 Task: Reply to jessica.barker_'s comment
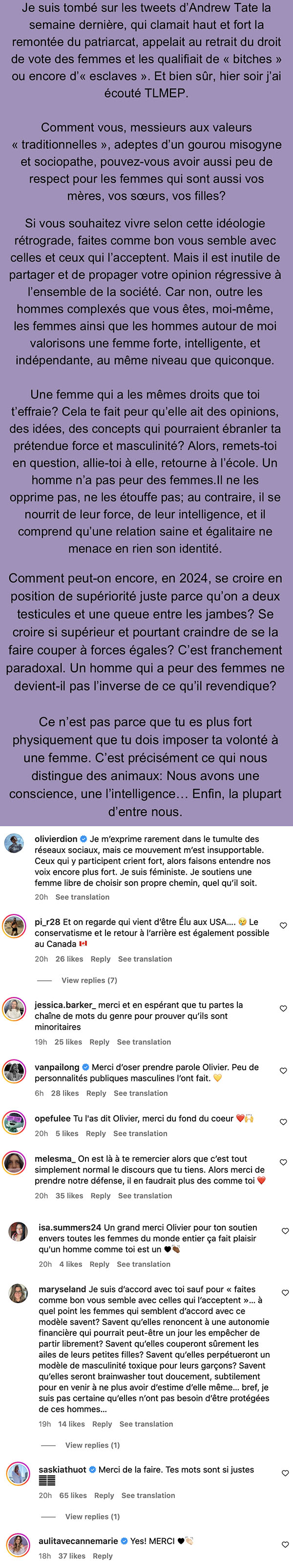click(99, 1041)
